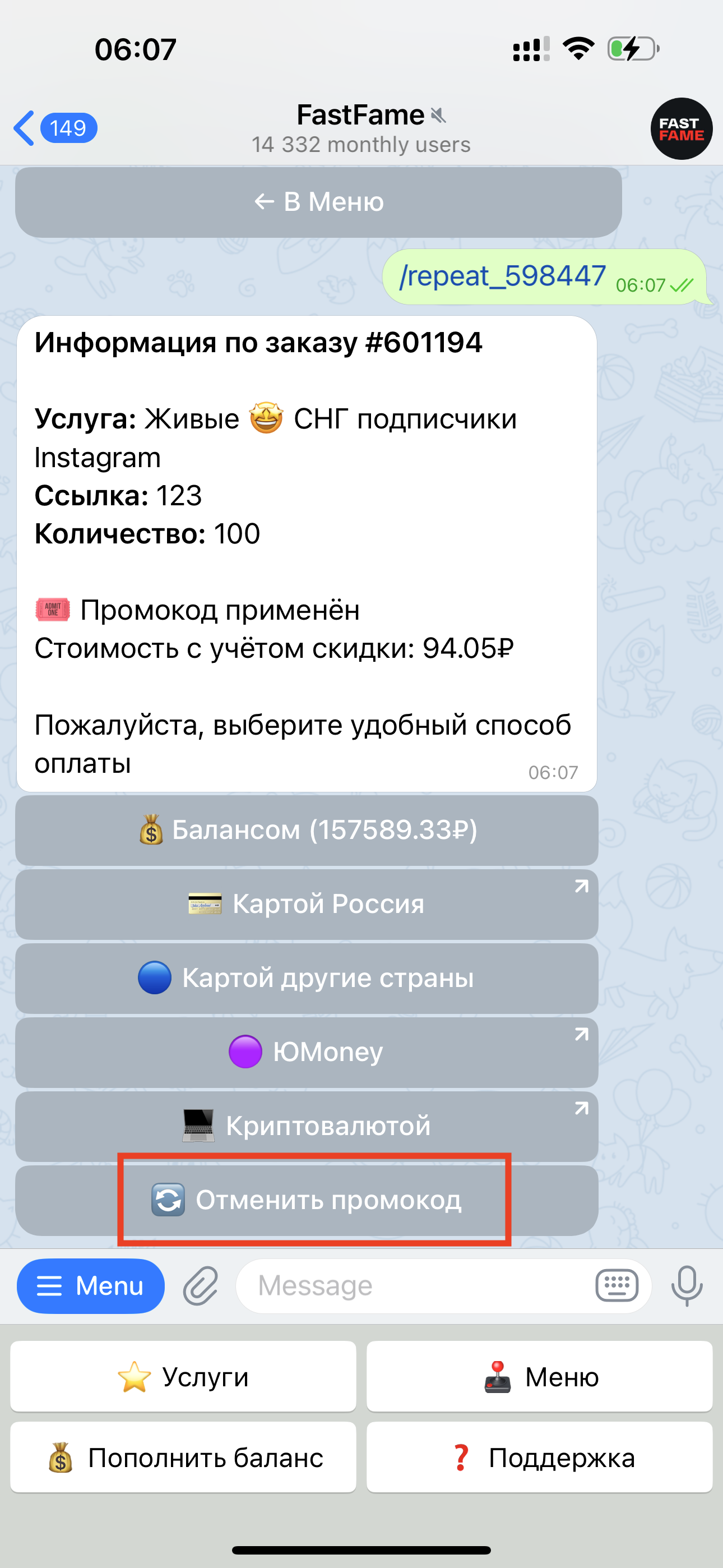Pay with balance 'Балансом'
This screenshot has height=1568, width=723.
(307, 830)
